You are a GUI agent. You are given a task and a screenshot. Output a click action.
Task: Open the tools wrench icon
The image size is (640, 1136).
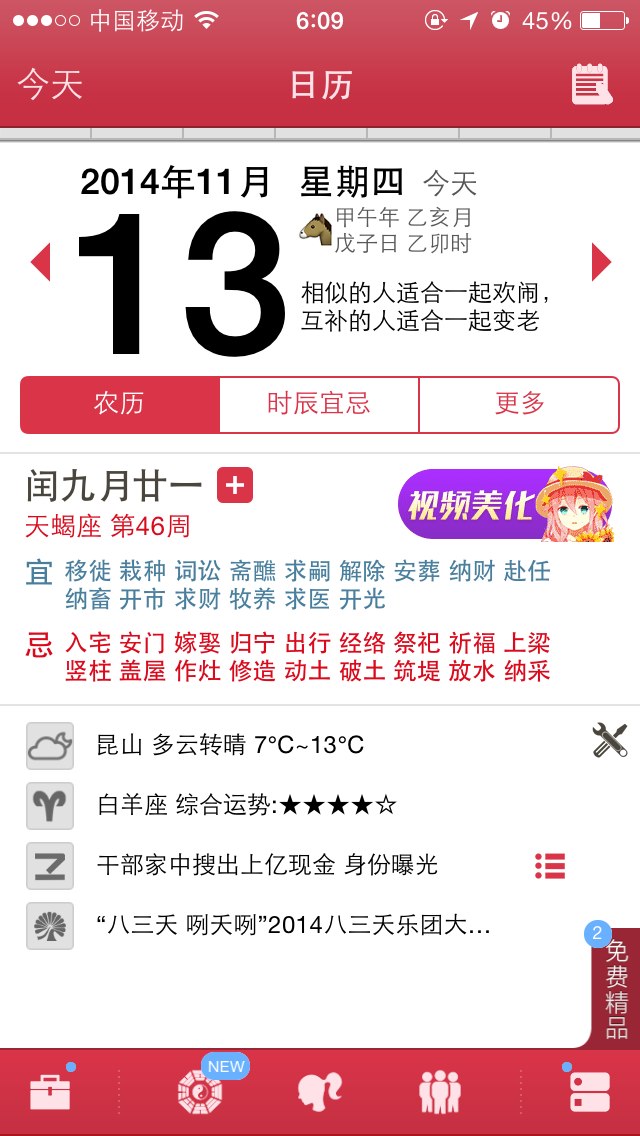609,740
